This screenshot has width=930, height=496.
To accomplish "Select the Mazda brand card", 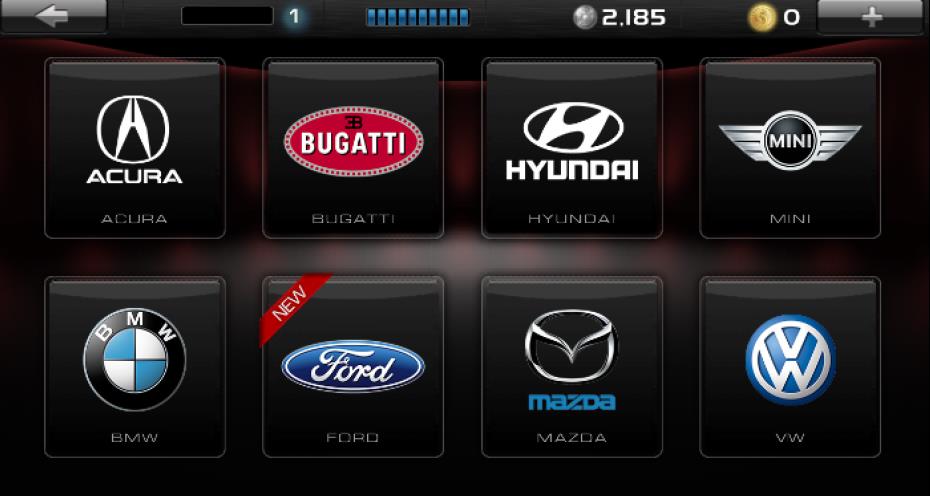I will (571, 366).
